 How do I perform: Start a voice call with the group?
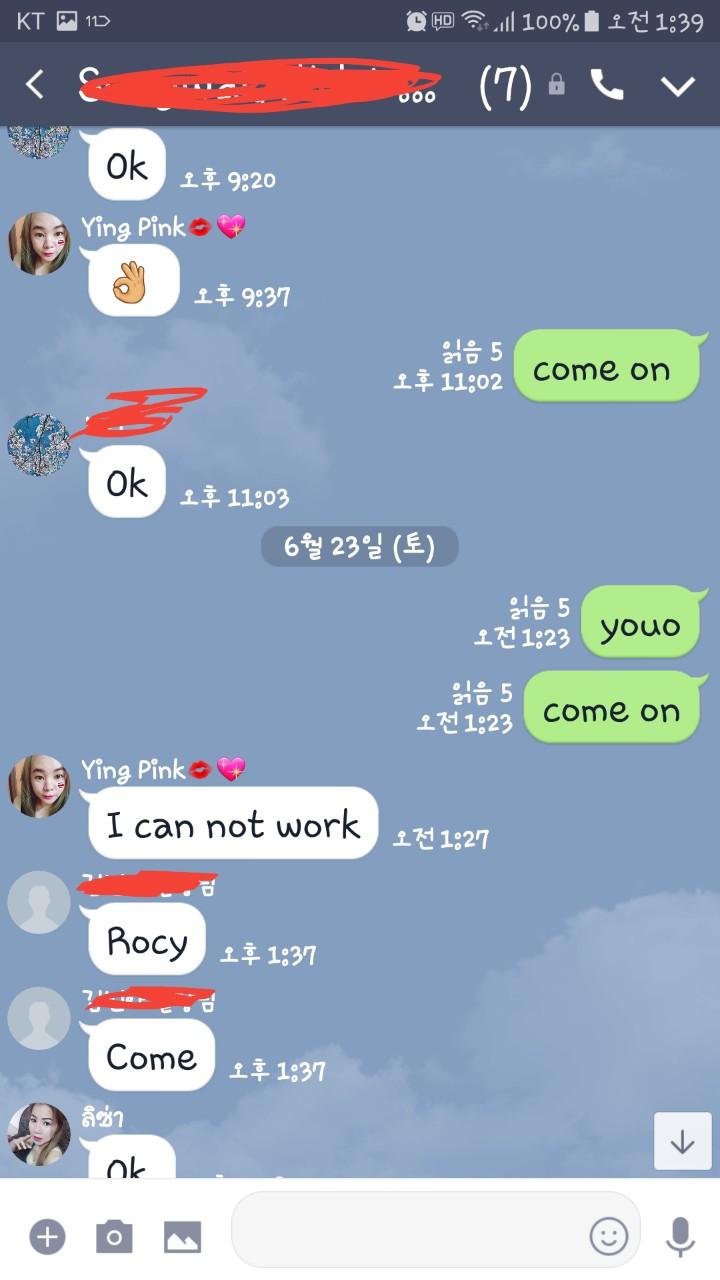607,85
